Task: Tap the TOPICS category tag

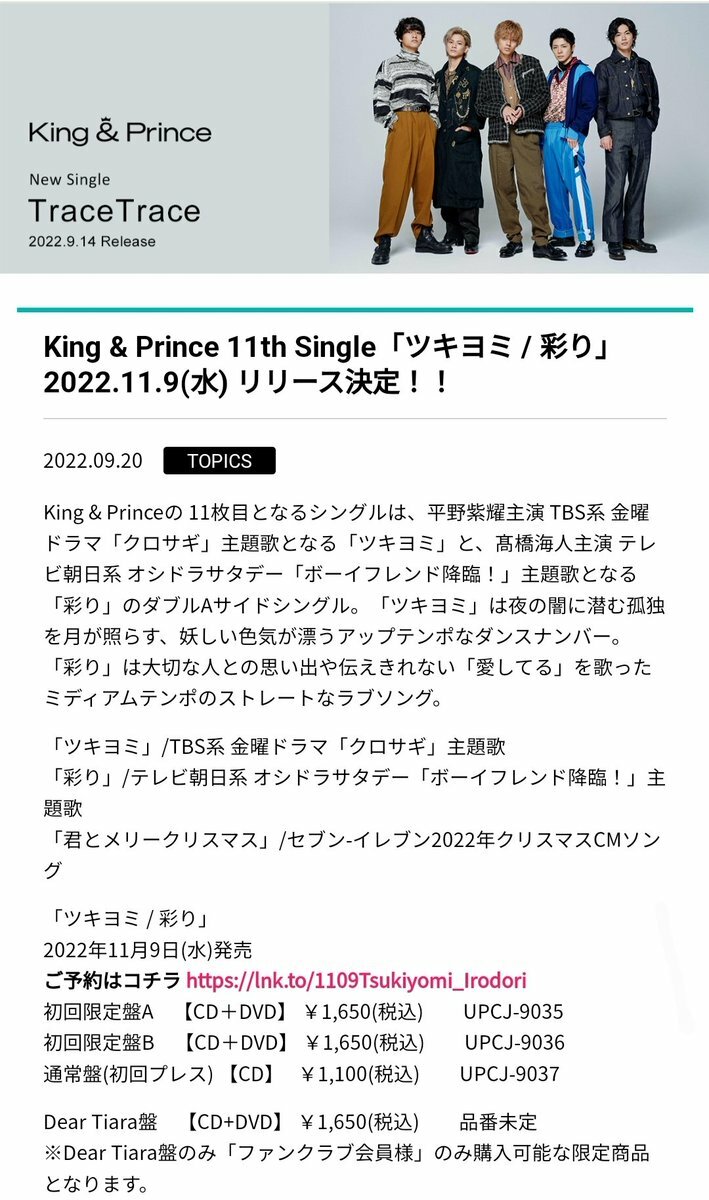Action: coord(218,461)
